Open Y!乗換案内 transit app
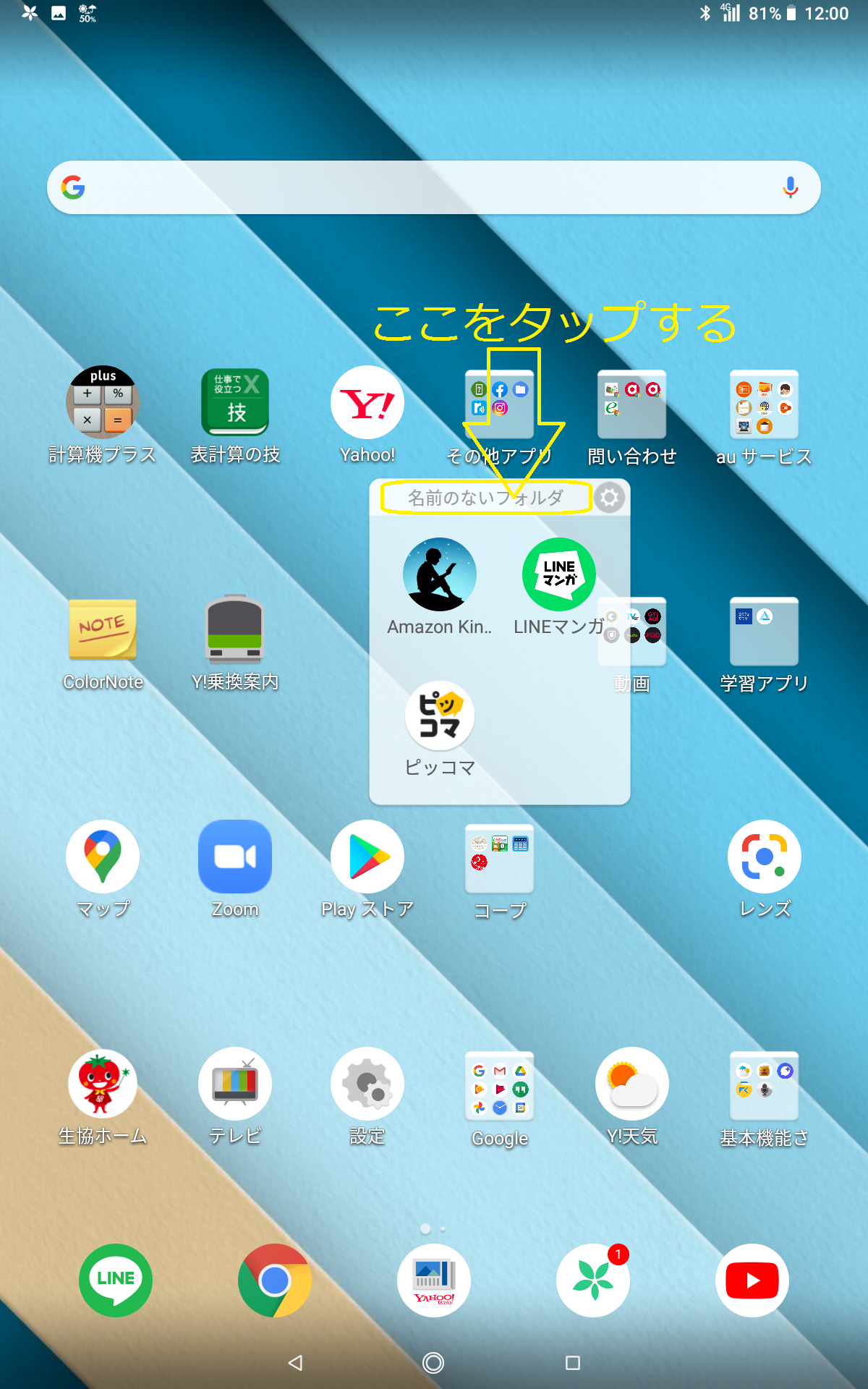868x1389 pixels. point(235,629)
